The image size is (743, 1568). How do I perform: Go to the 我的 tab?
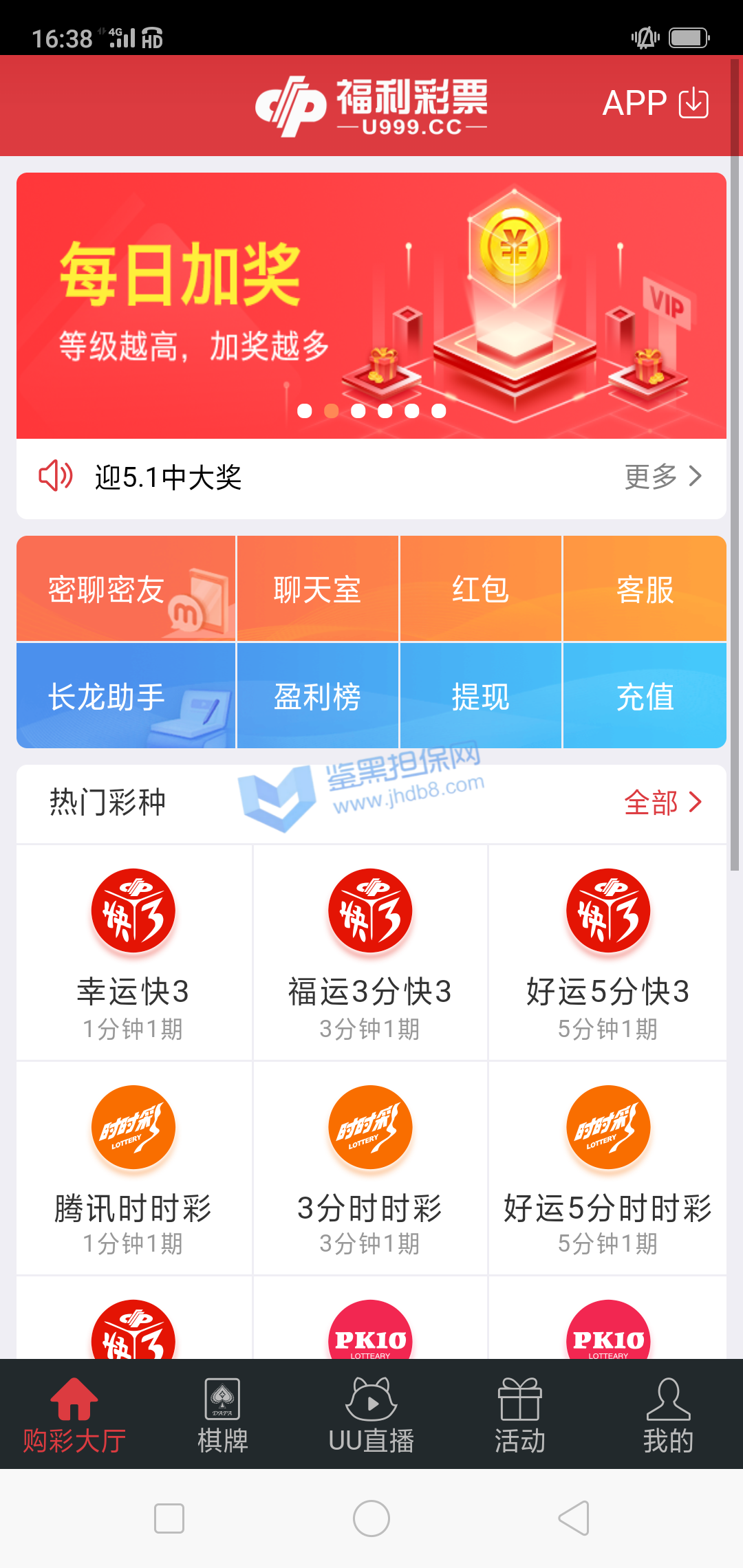tap(668, 1415)
